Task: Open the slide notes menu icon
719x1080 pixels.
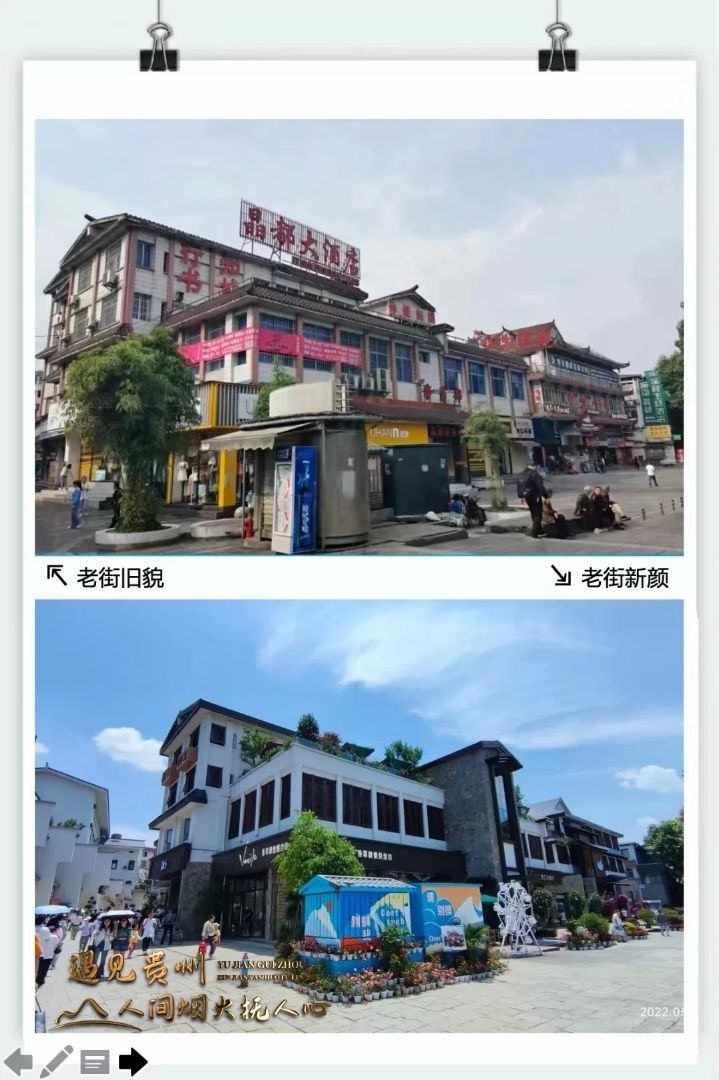Action: pos(94,1061)
